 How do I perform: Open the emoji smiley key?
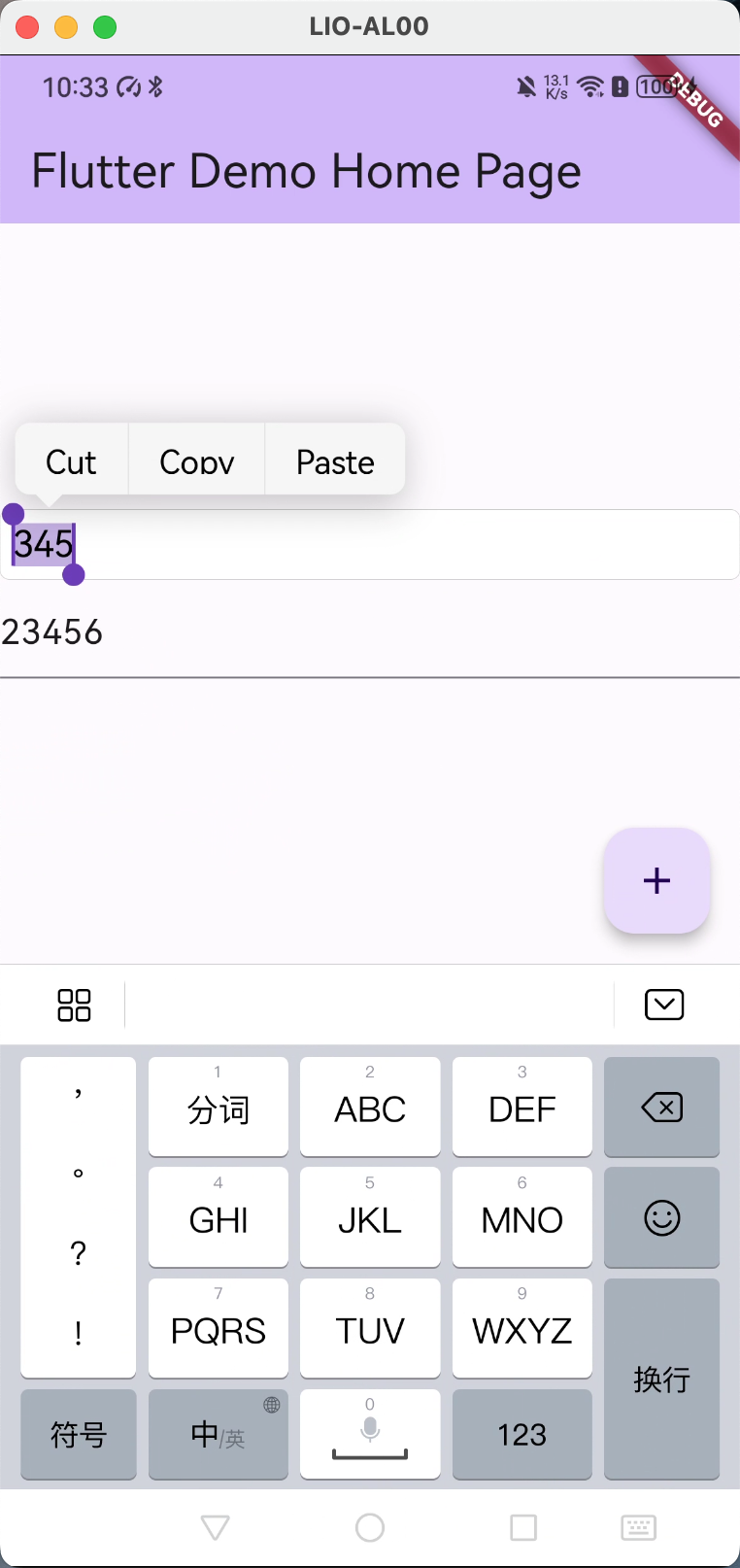click(x=661, y=1217)
